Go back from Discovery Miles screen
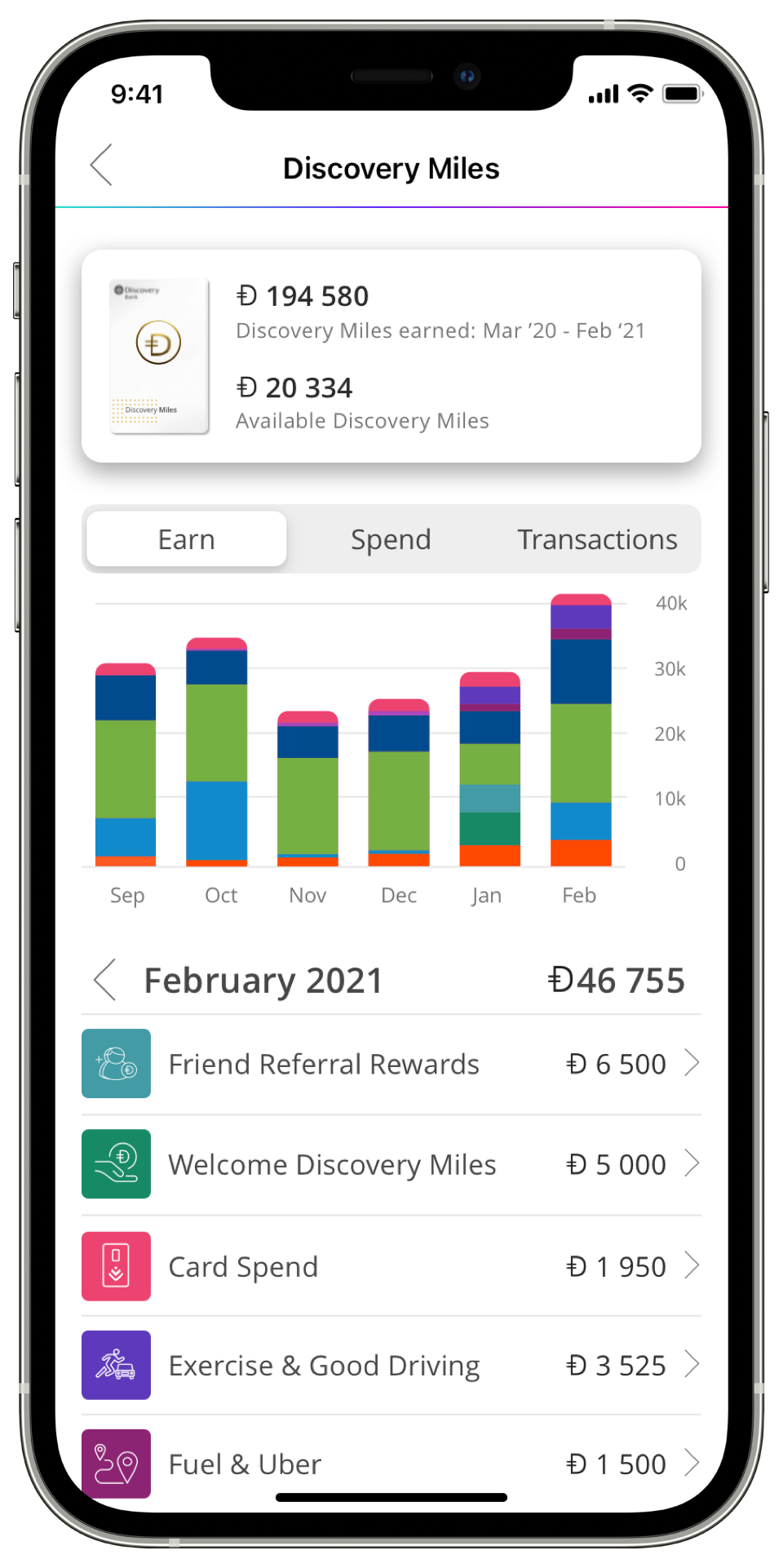 (x=102, y=166)
